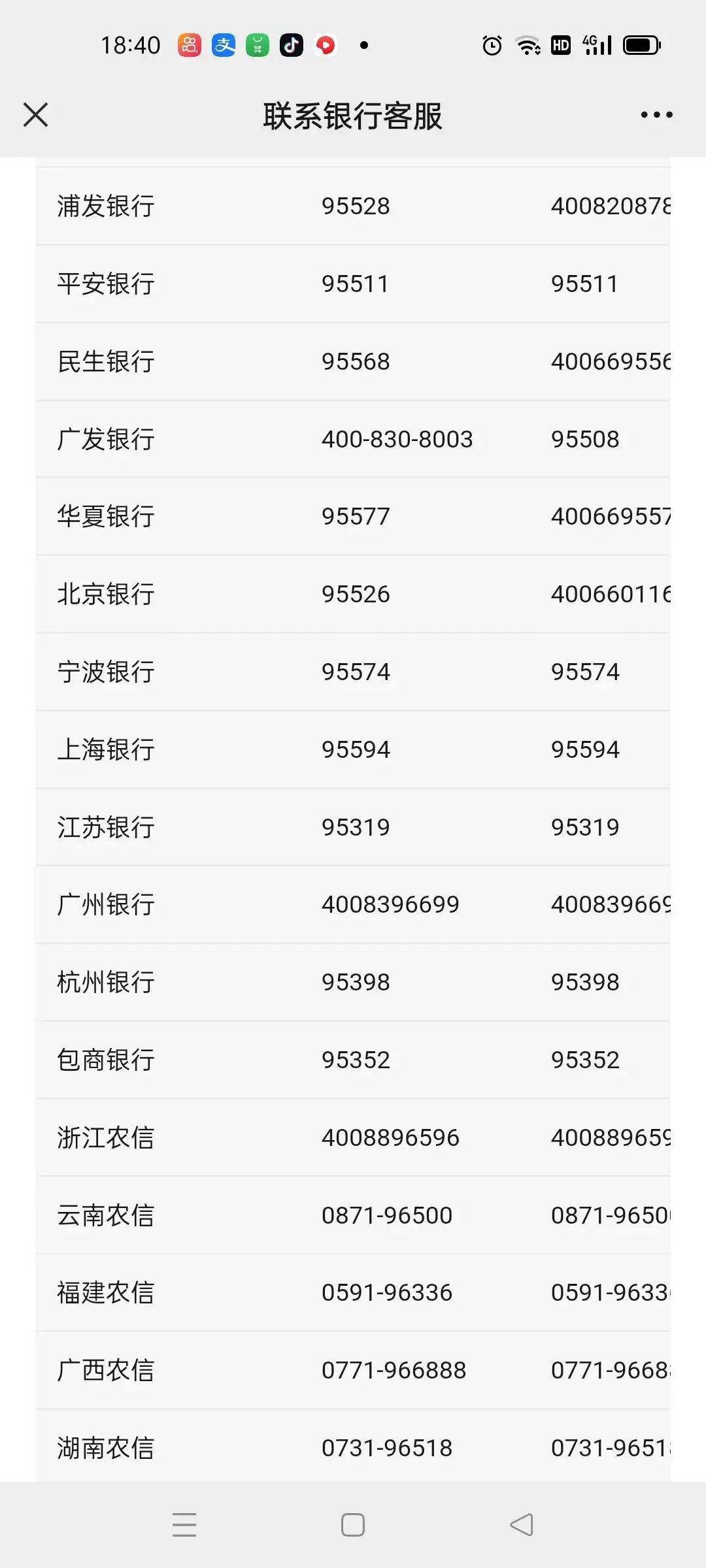The width and height of the screenshot is (706, 1568).
Task: Open the three-dot more options menu
Action: point(657,114)
